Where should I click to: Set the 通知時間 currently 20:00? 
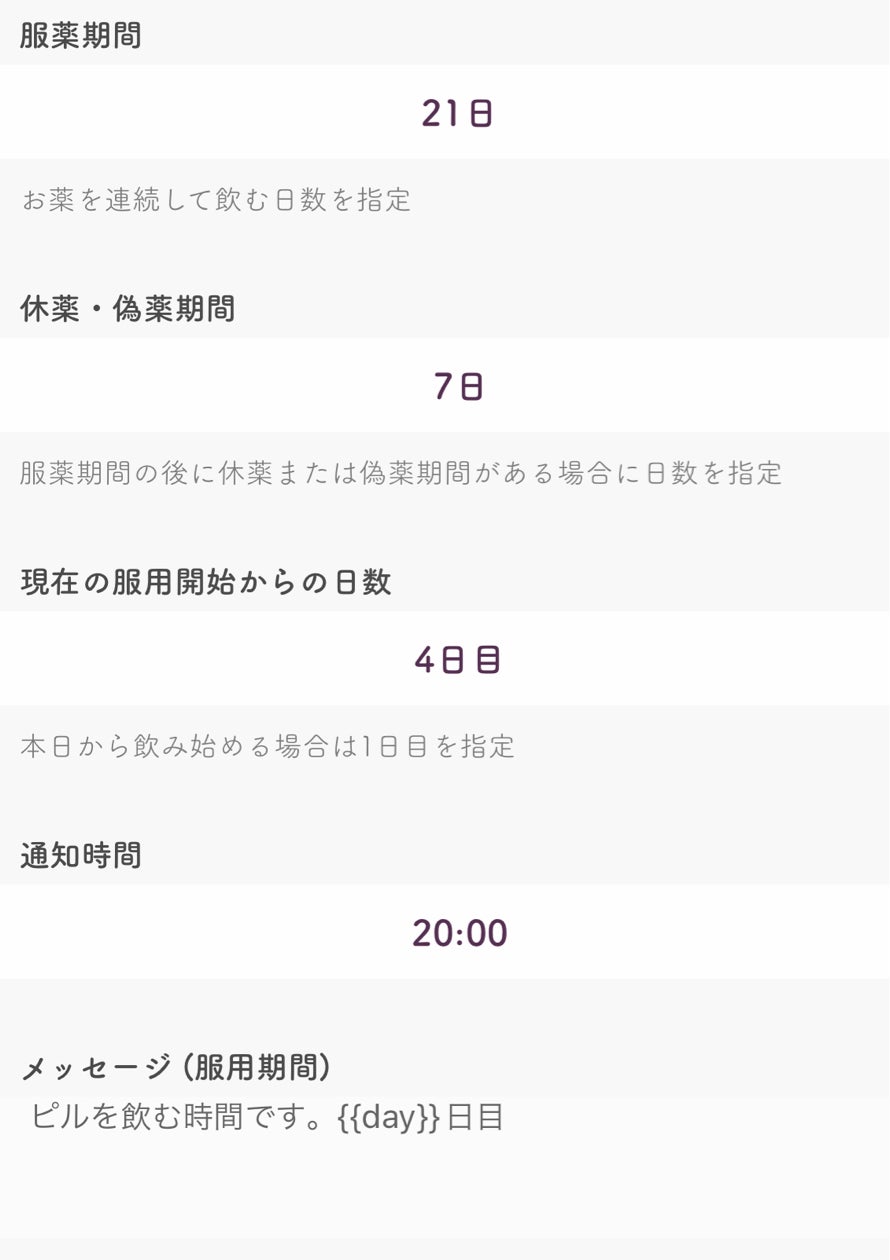[x=459, y=933]
